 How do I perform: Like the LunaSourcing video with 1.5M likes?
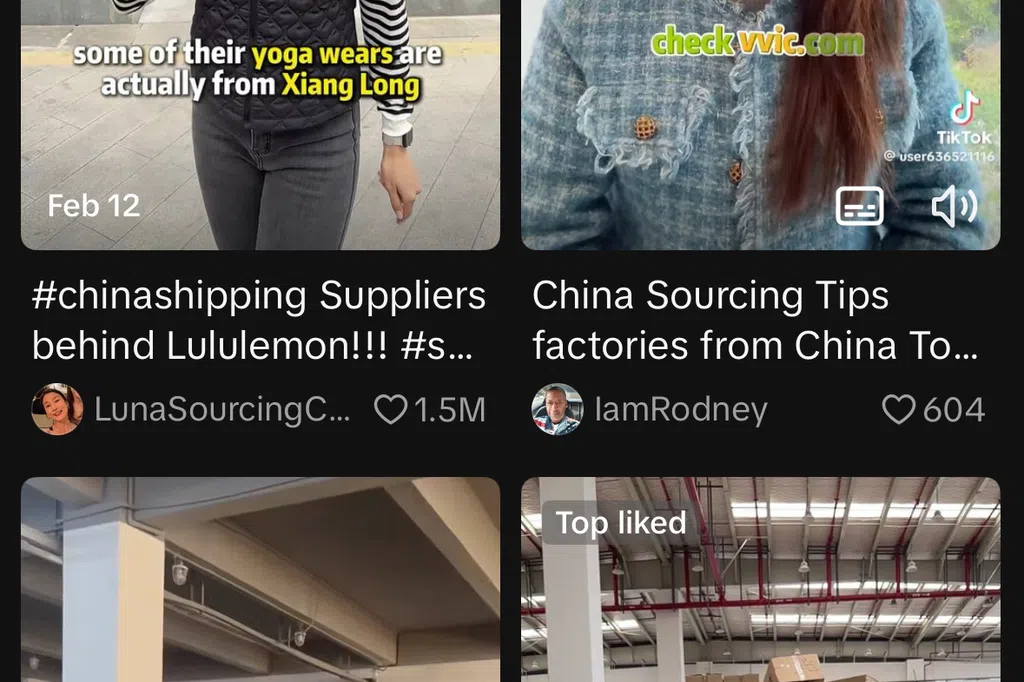(x=391, y=409)
